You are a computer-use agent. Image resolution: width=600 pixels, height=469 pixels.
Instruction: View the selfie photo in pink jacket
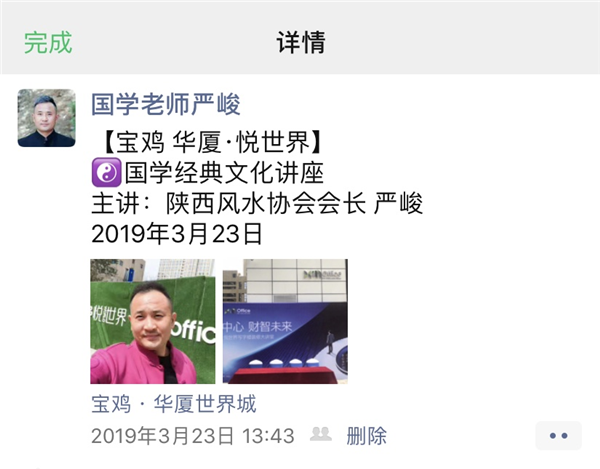point(153,321)
